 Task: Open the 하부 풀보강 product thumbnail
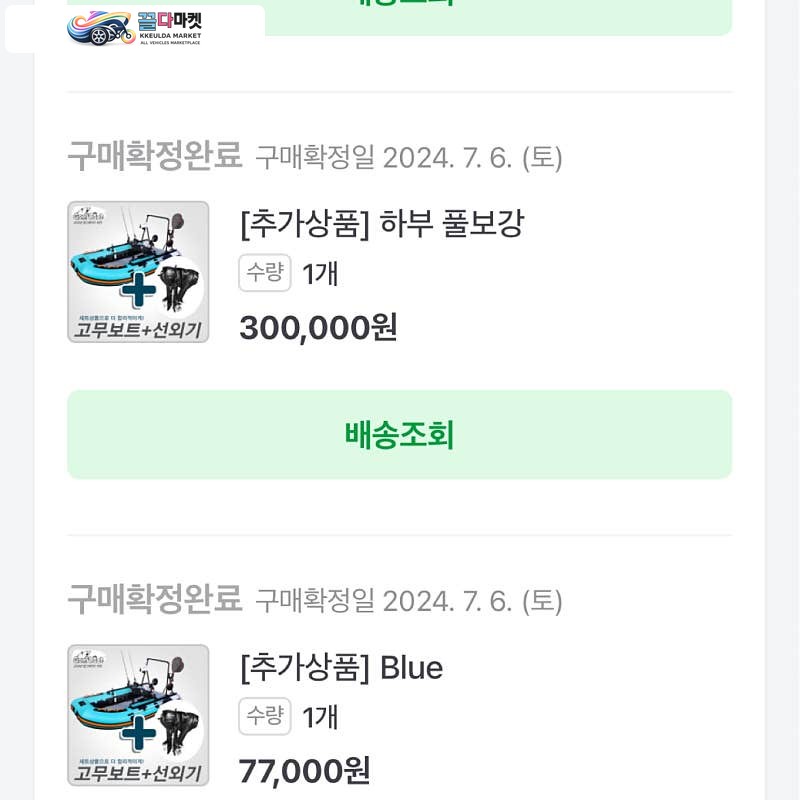138,272
